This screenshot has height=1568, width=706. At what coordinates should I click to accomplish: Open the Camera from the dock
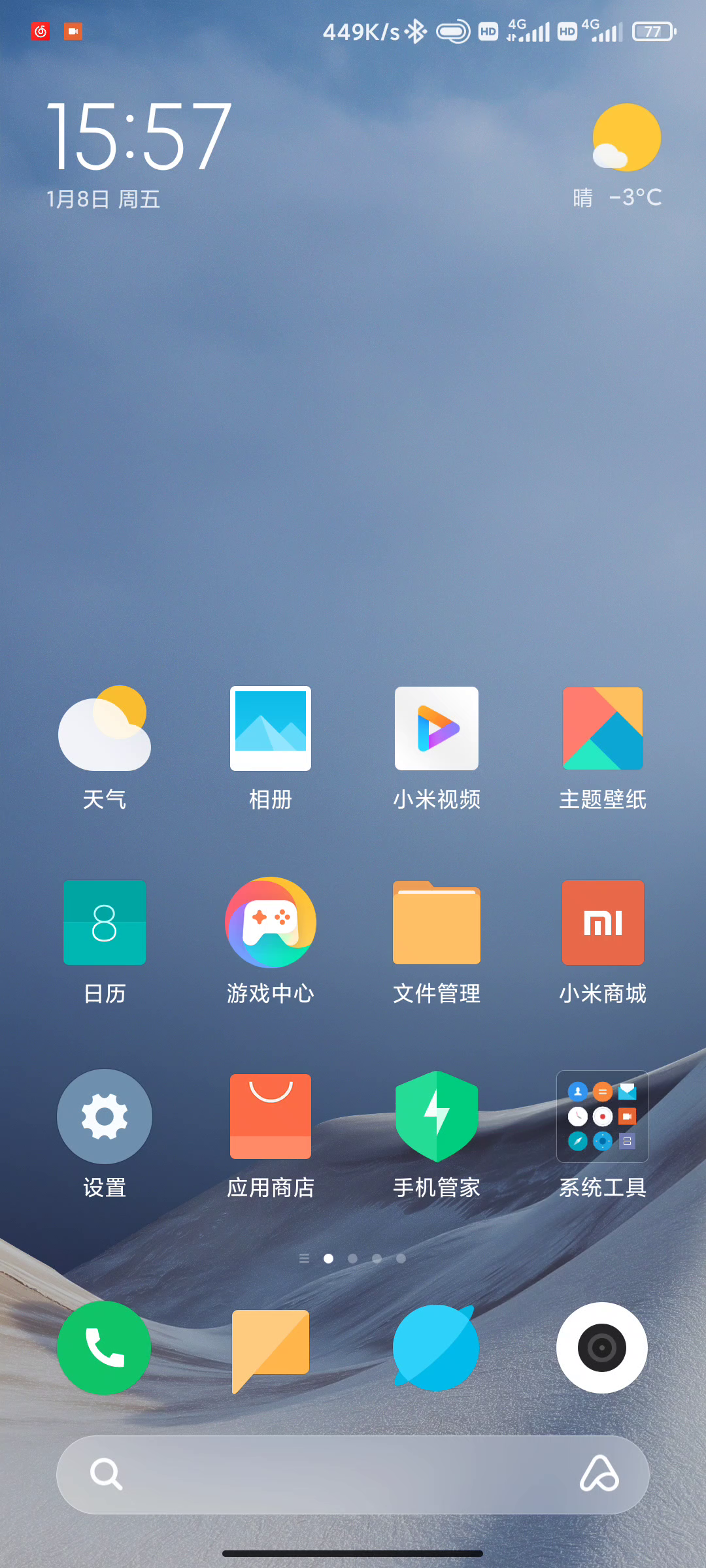(602, 1347)
